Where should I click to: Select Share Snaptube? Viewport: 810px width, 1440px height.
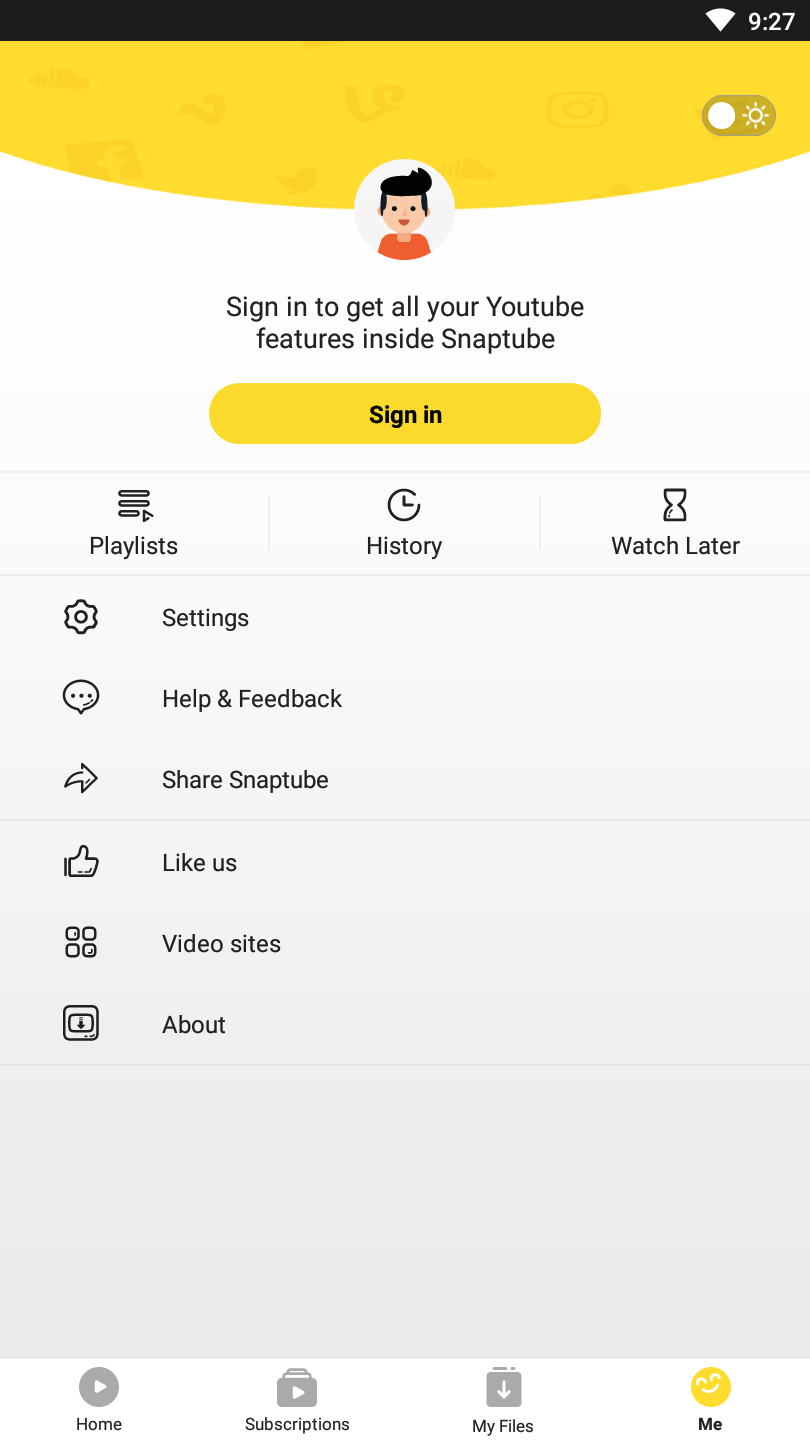(x=245, y=780)
